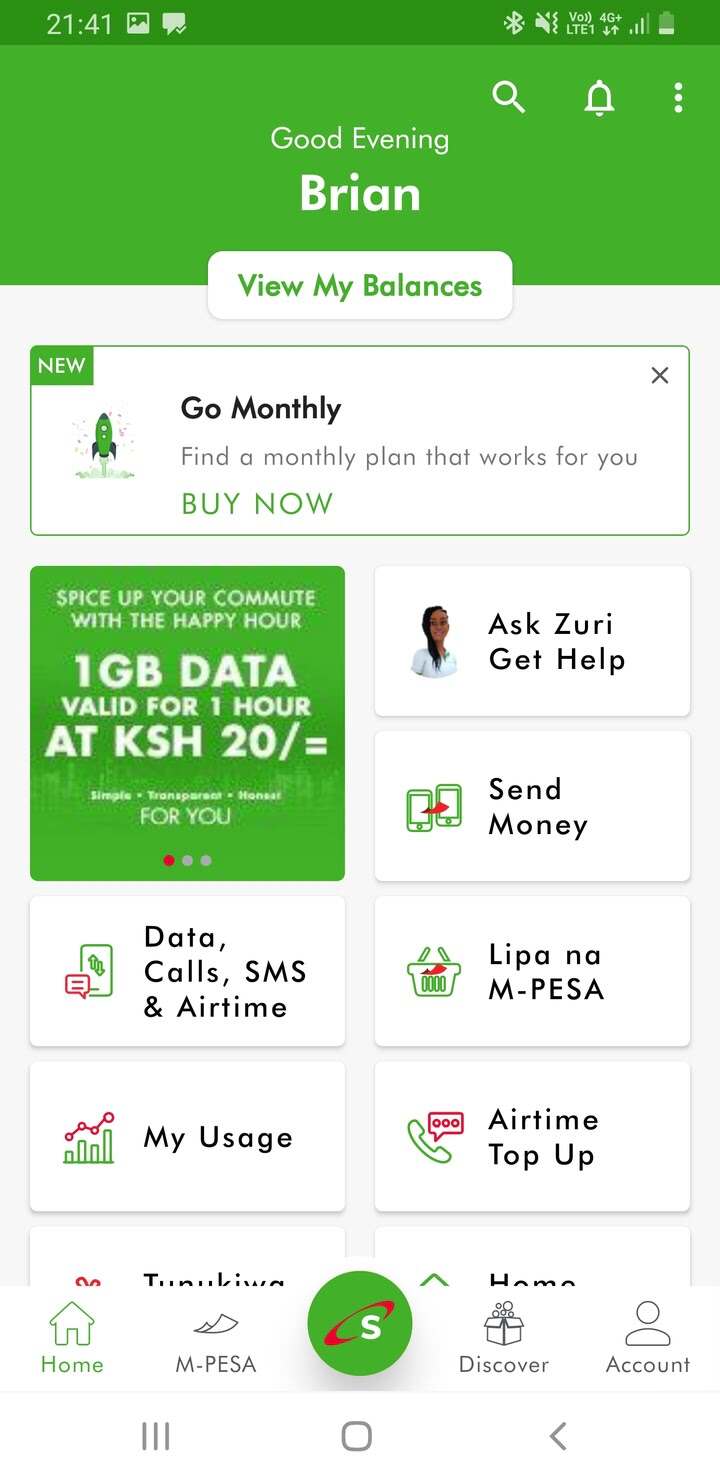Open the 1GB Happy Hour promo banner
Viewport: 720px width, 1481px height.
tap(187, 700)
